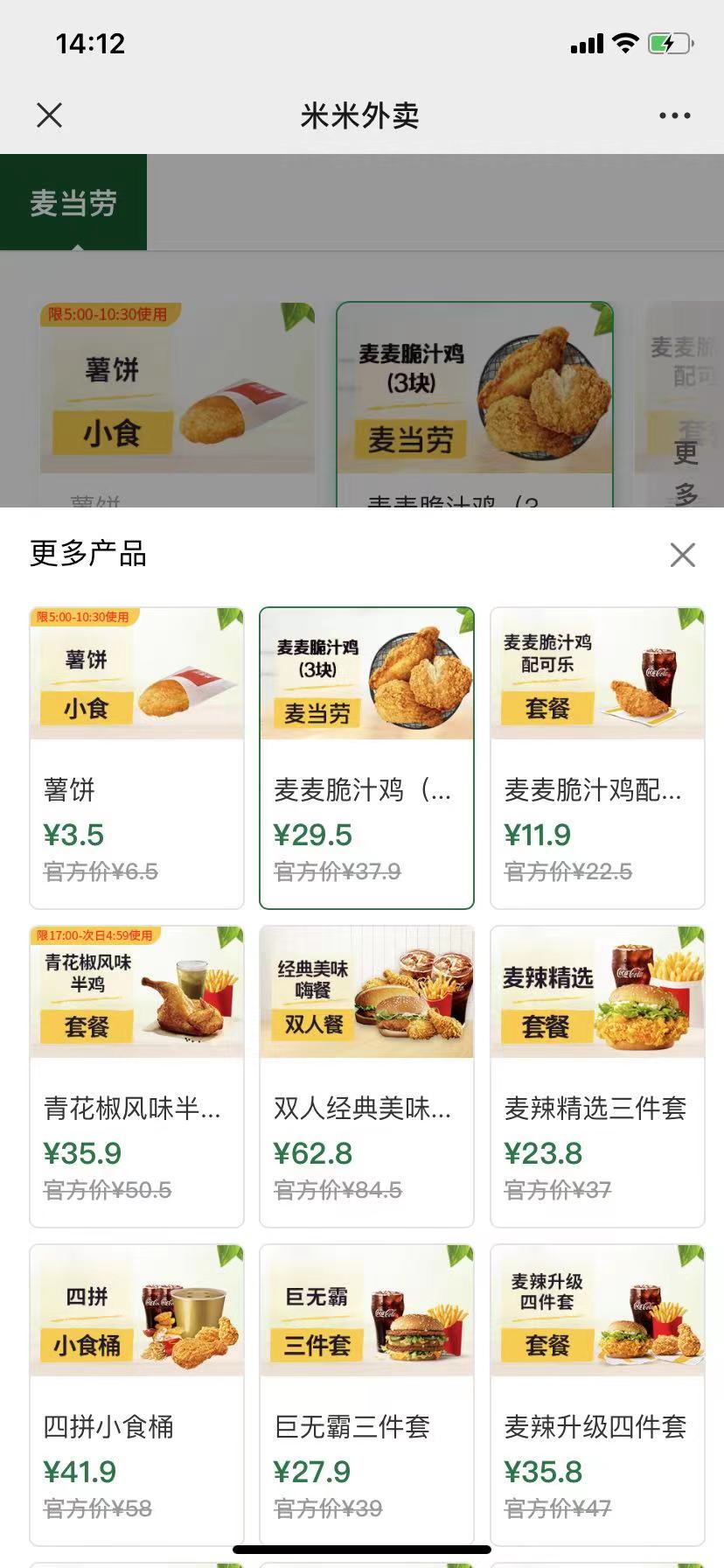Choose the 麦辣精选三件套 card

click(597, 1076)
